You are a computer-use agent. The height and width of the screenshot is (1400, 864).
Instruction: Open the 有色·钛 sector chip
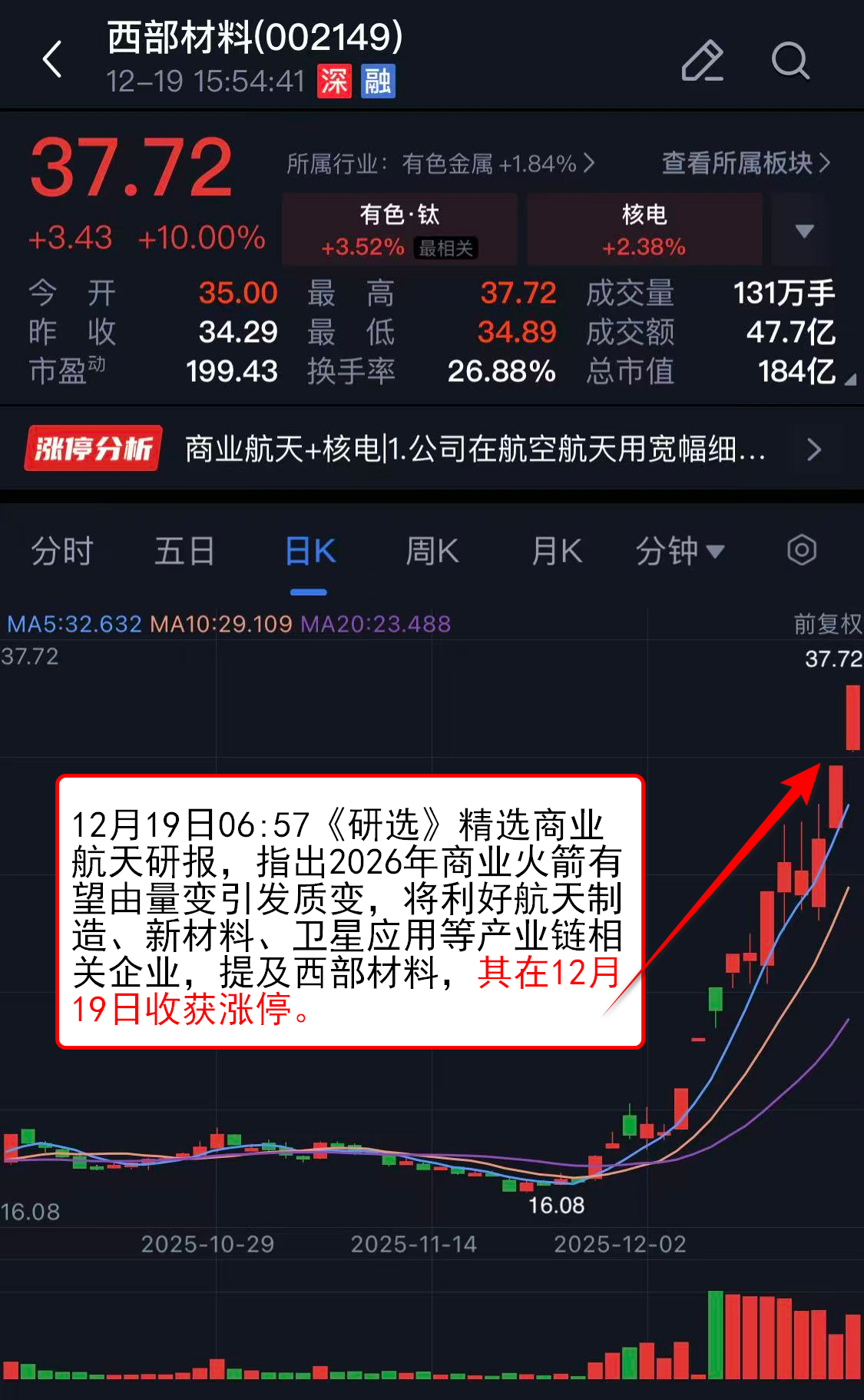coord(399,230)
